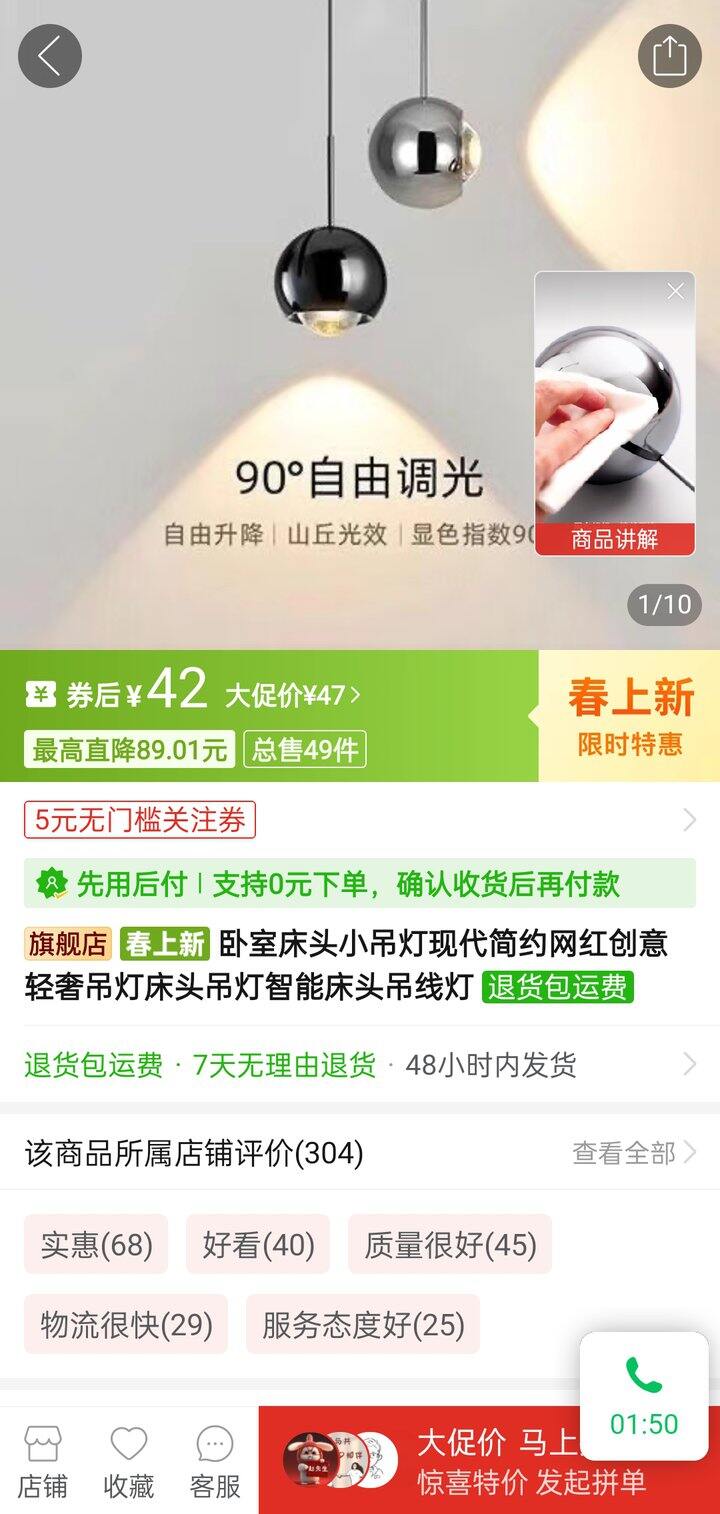The image size is (720, 1514).
Task: Add item to 收藏 favorites
Action: point(129,1462)
